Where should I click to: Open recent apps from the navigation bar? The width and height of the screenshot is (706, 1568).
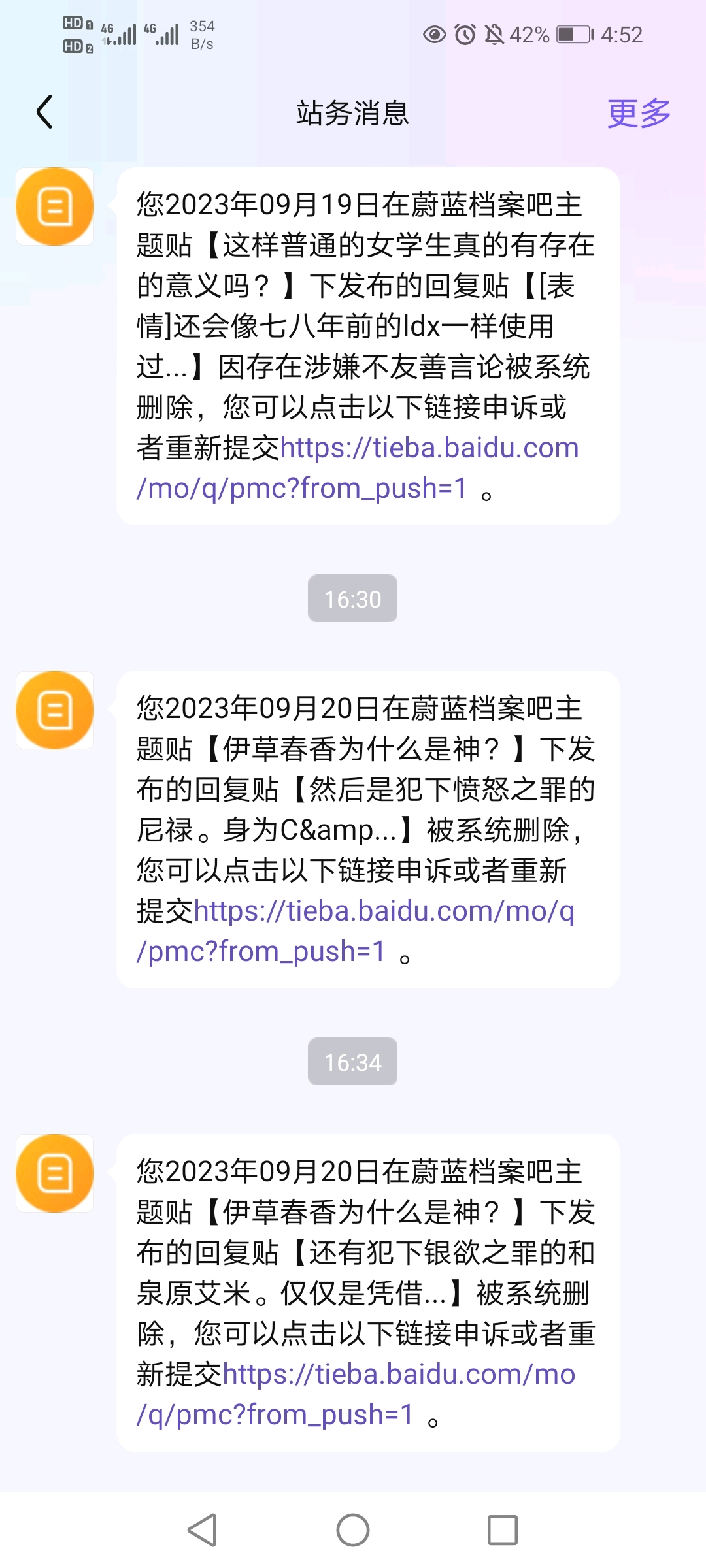503,1530
